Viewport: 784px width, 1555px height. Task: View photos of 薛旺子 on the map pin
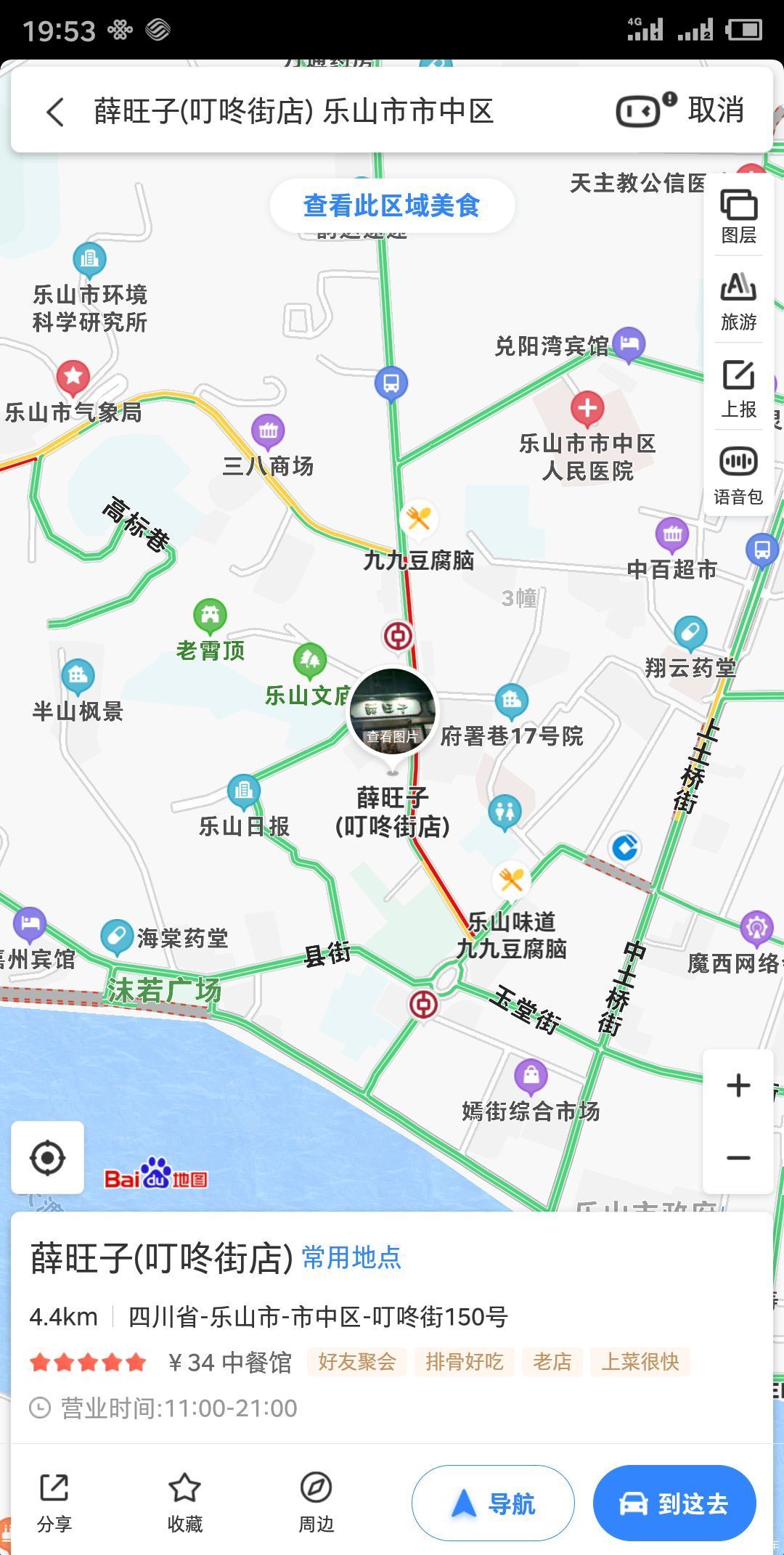click(x=393, y=712)
